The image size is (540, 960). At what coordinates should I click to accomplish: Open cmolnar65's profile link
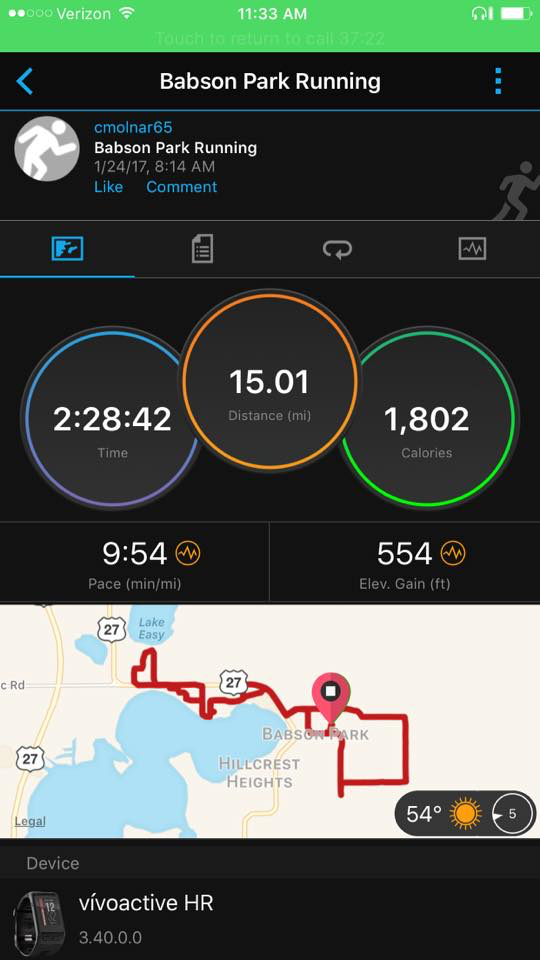pyautogui.click(x=133, y=127)
